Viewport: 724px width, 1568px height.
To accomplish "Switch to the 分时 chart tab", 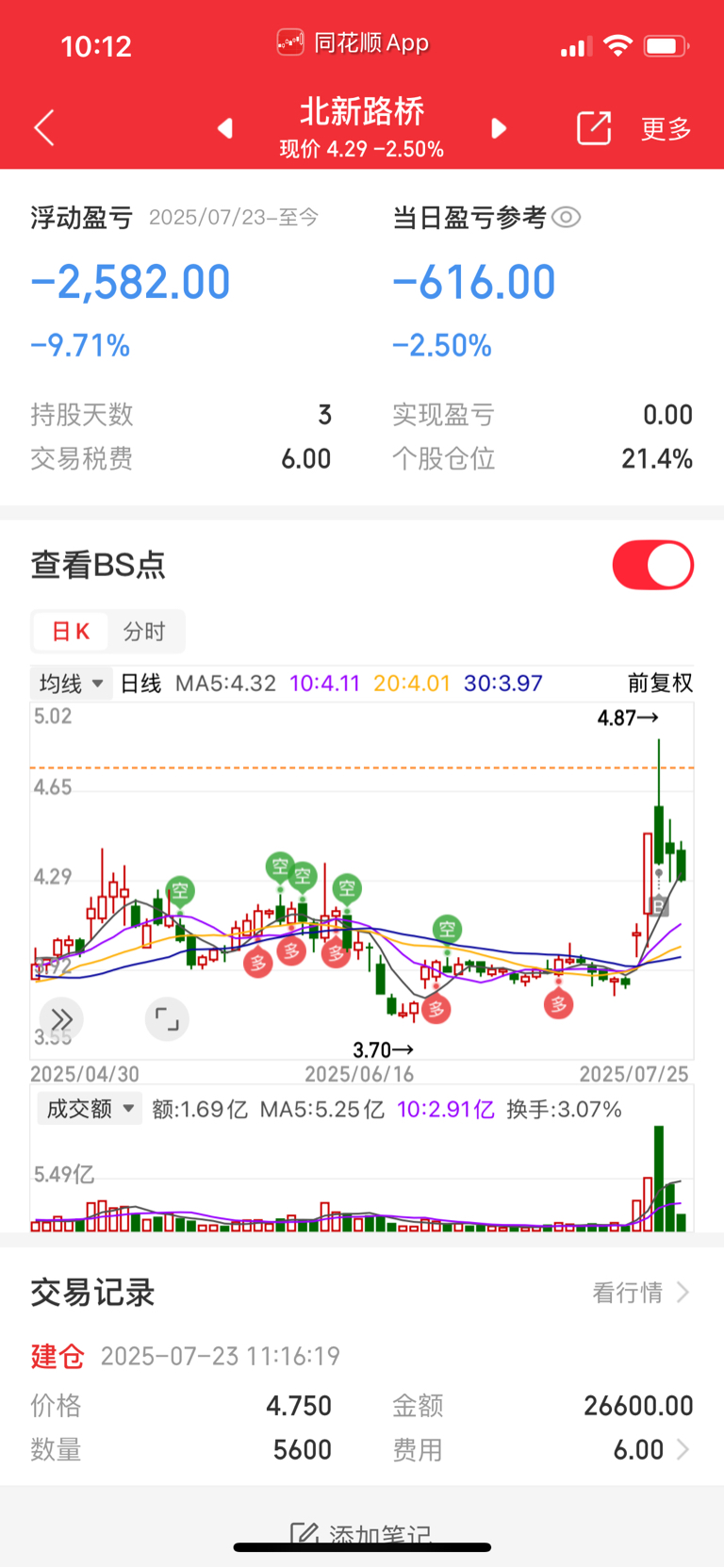I will [144, 632].
